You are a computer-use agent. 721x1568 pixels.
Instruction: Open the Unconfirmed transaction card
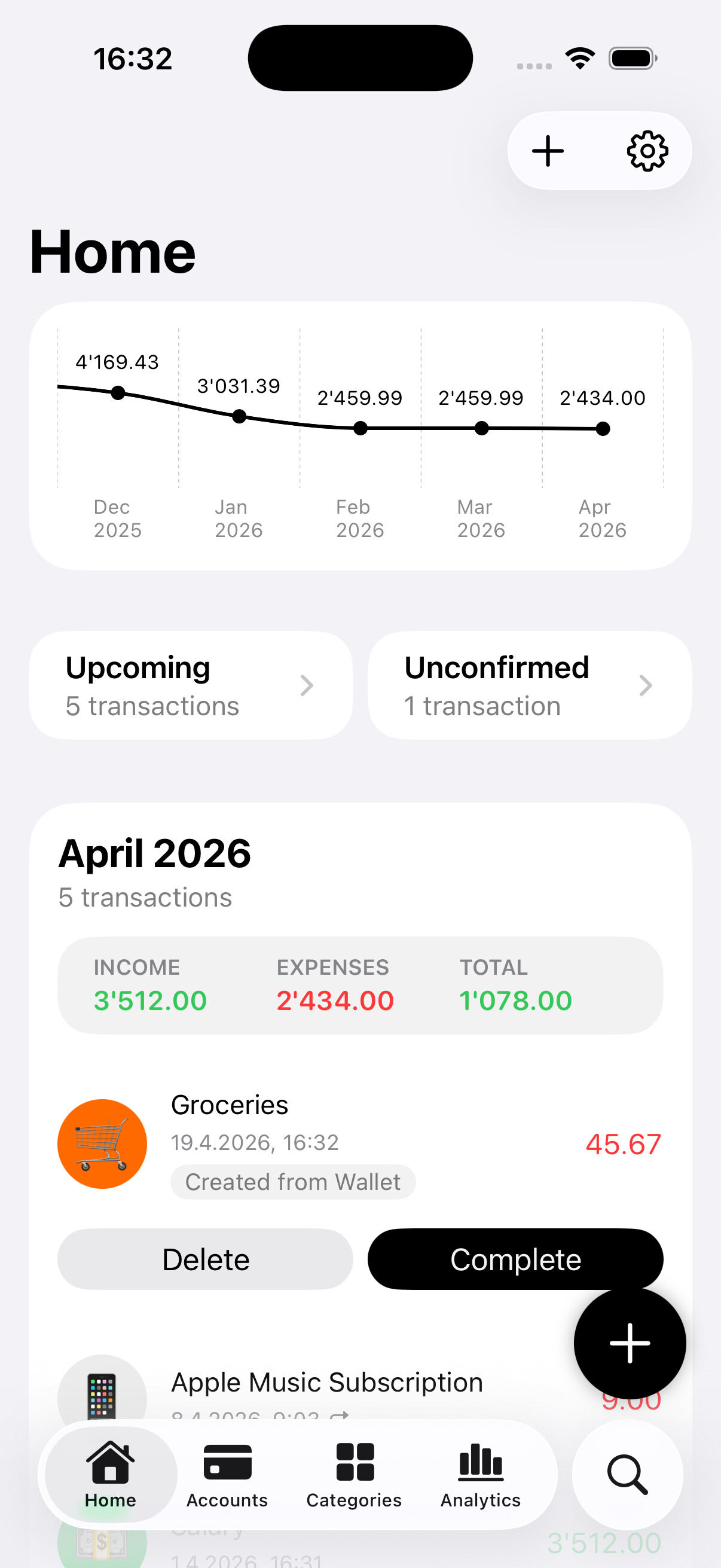529,685
